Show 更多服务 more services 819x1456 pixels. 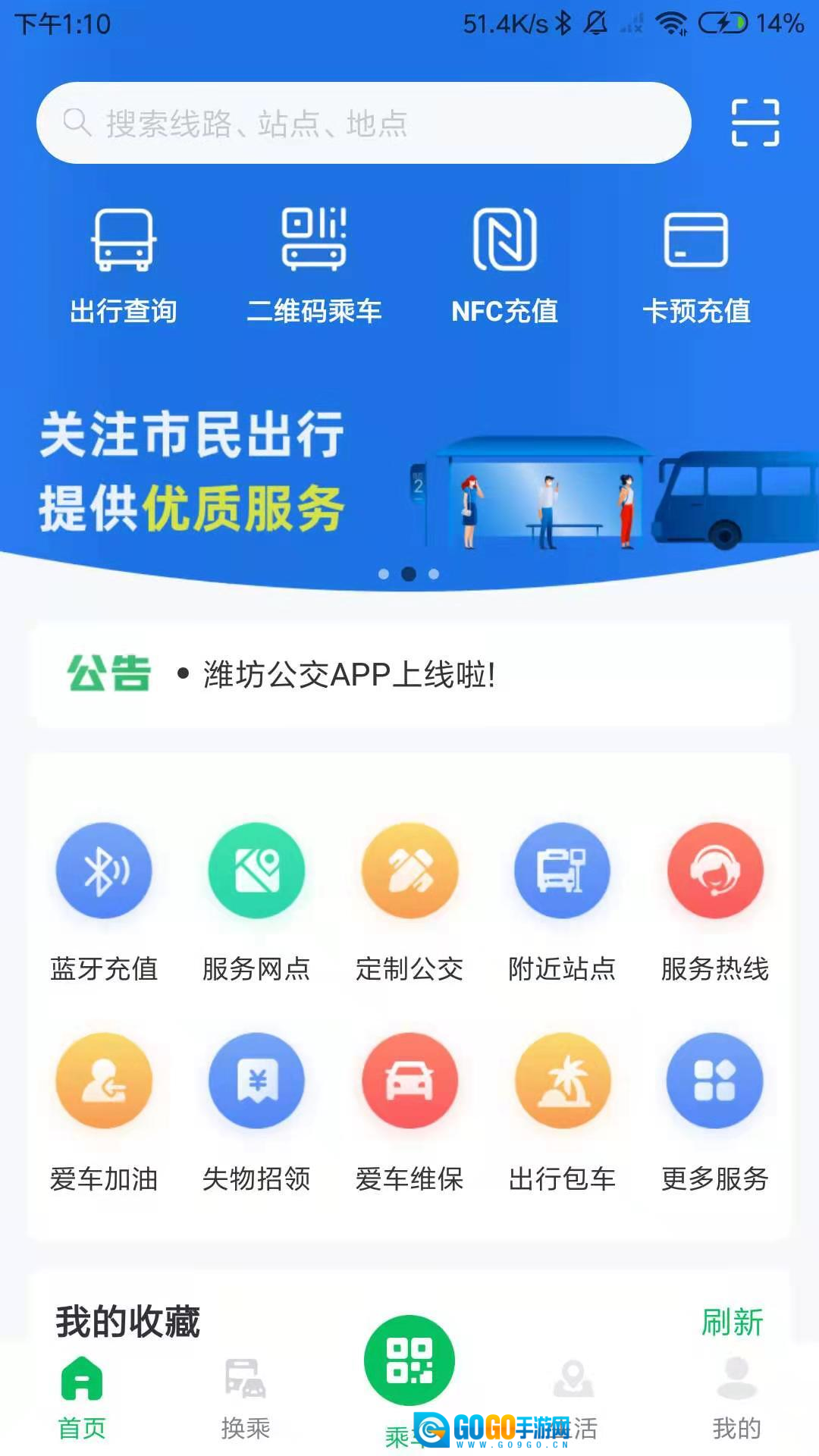(x=715, y=1110)
